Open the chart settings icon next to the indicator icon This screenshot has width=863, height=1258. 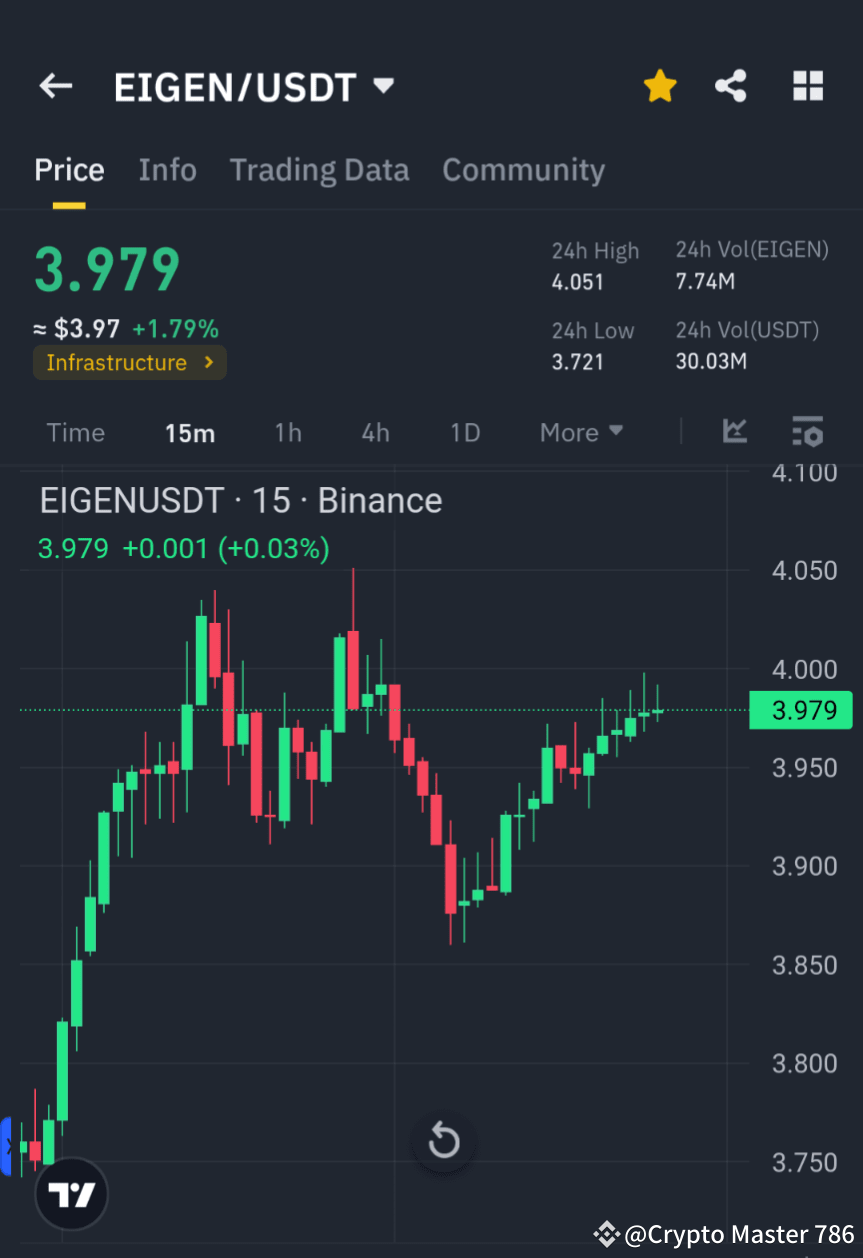coord(807,432)
